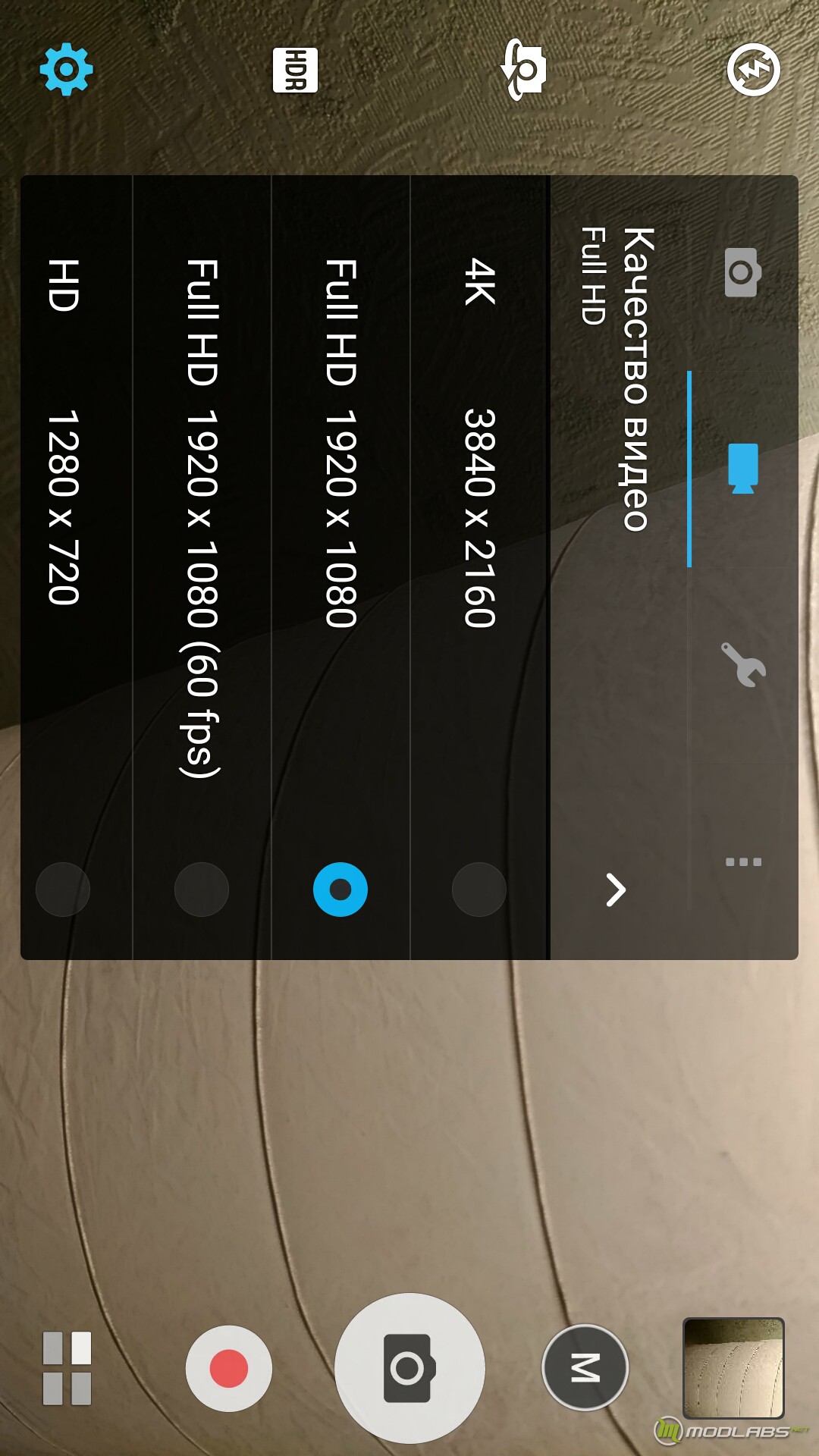Select 4K 3840 x 2160 video quality

(x=479, y=567)
